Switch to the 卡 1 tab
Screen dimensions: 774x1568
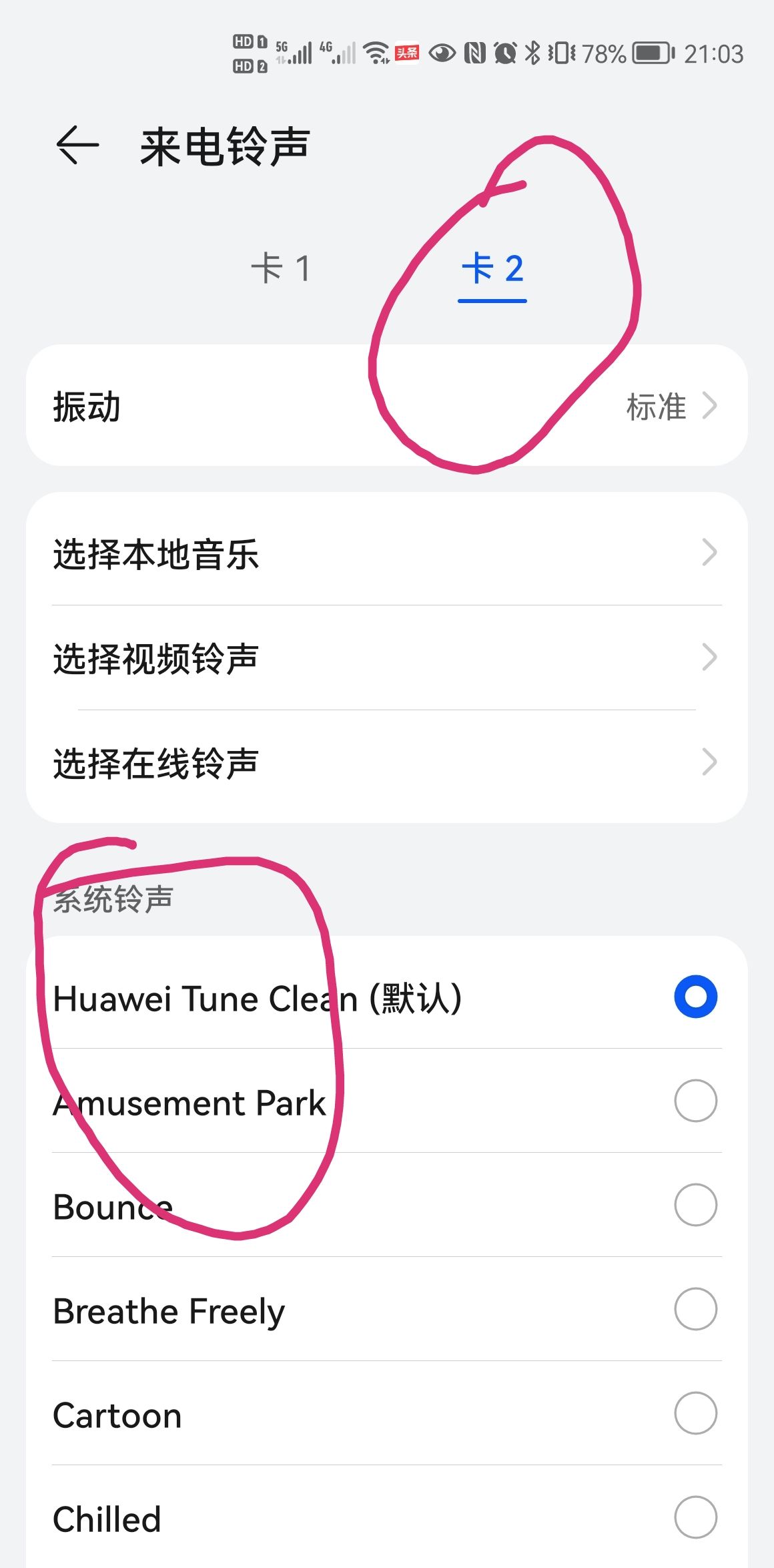tap(281, 269)
